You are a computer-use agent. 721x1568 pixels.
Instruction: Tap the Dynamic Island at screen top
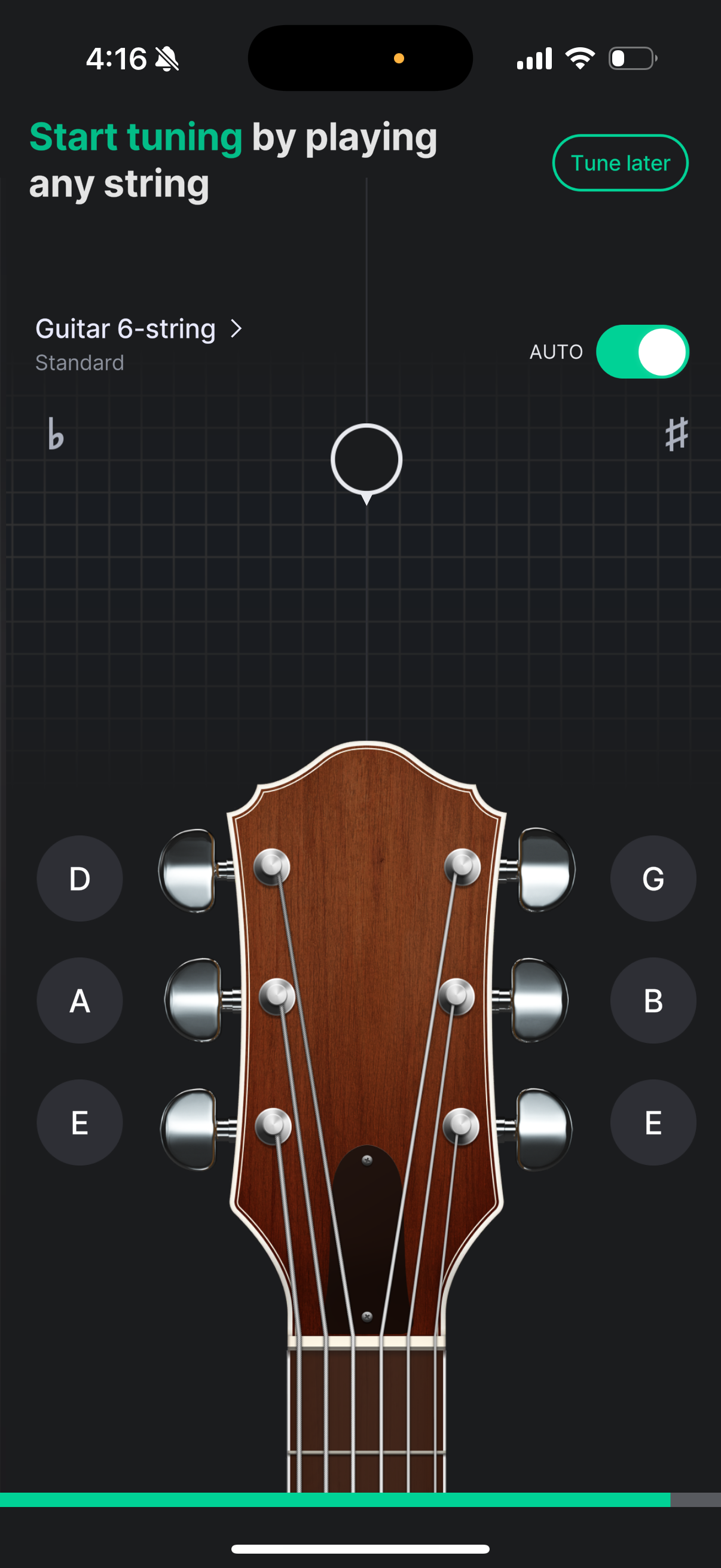coord(360,57)
